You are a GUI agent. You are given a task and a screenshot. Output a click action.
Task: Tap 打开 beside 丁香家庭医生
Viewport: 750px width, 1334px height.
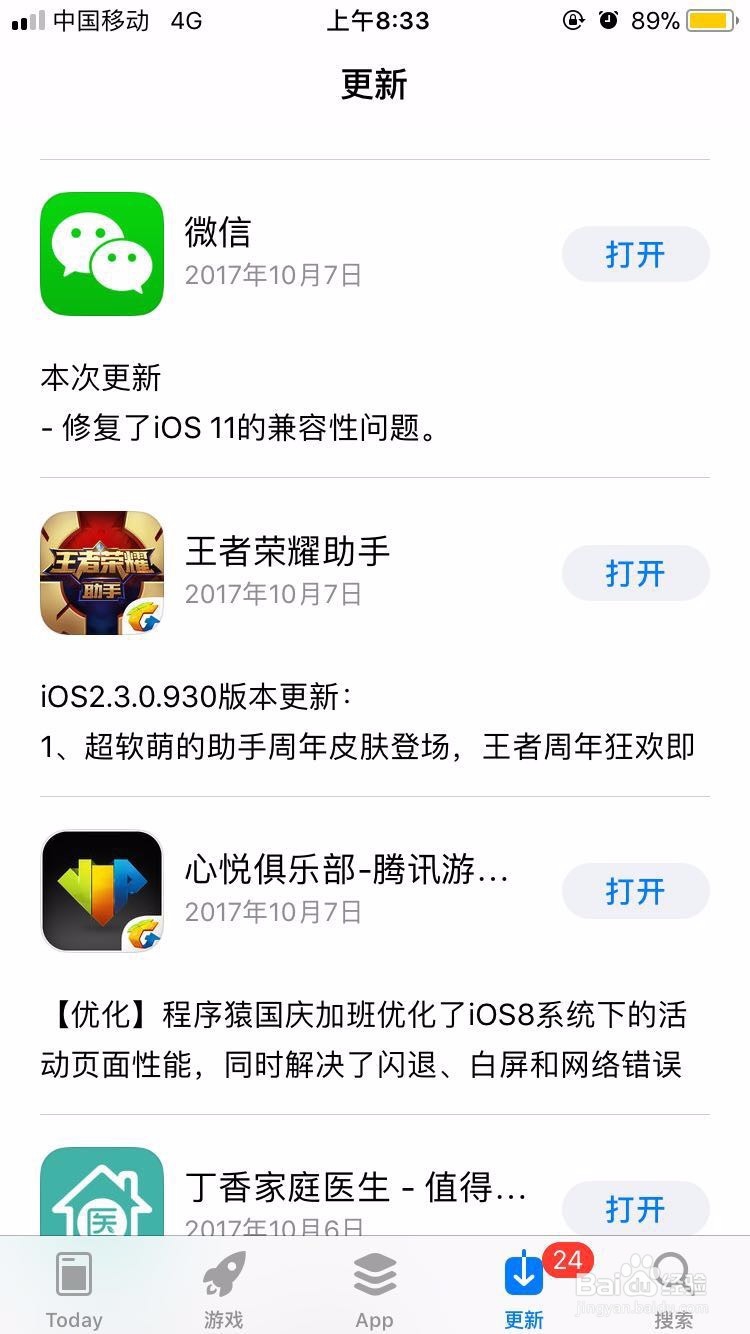(635, 1209)
